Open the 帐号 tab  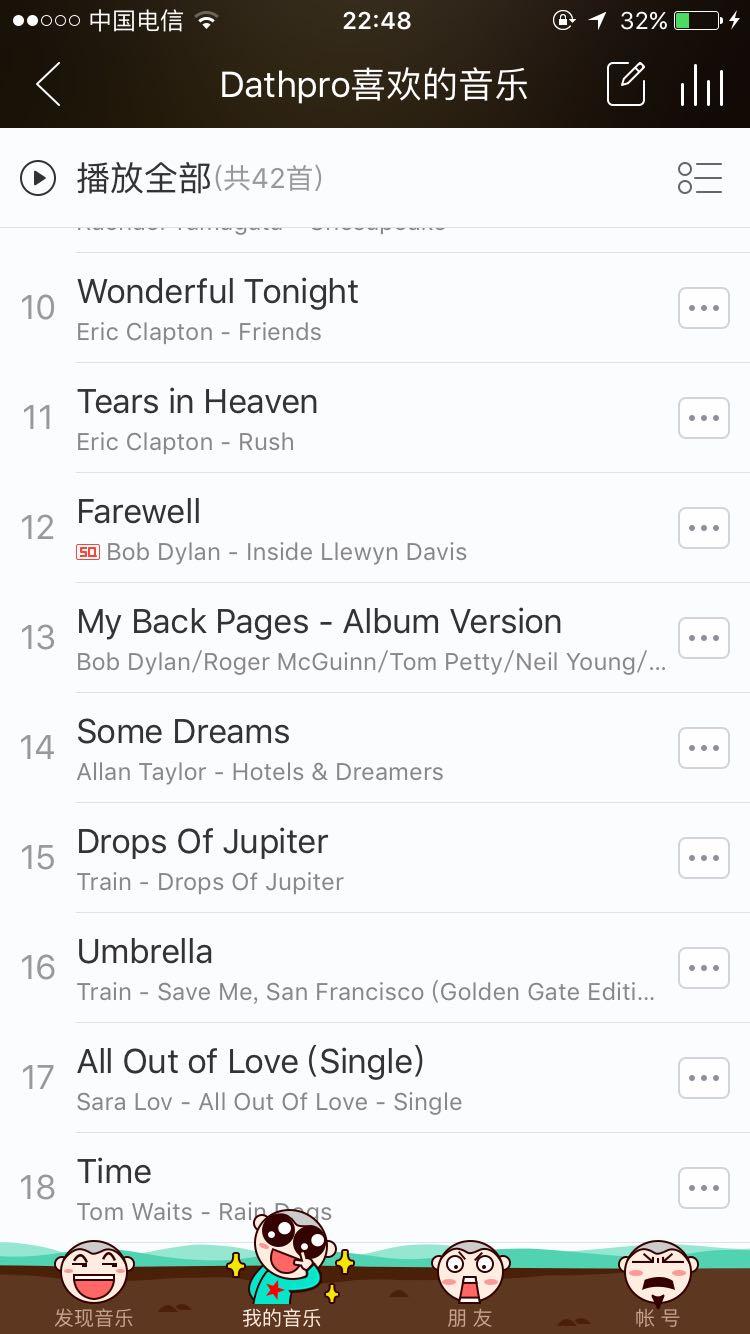pyautogui.click(x=657, y=1285)
